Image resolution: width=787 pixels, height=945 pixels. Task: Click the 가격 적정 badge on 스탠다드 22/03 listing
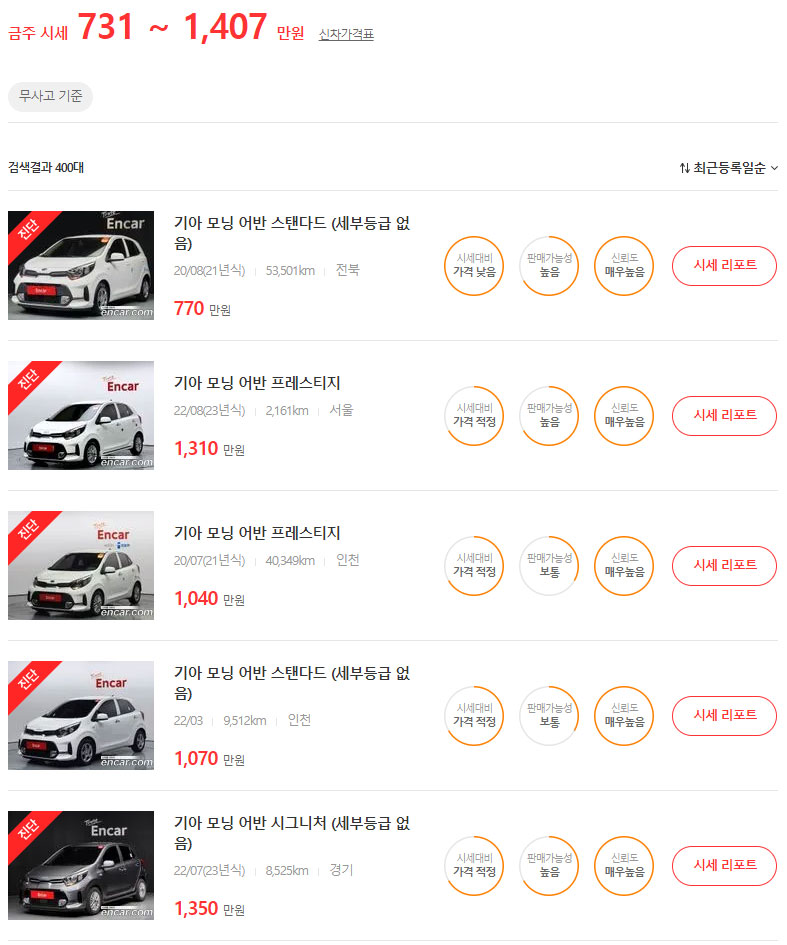tap(474, 716)
